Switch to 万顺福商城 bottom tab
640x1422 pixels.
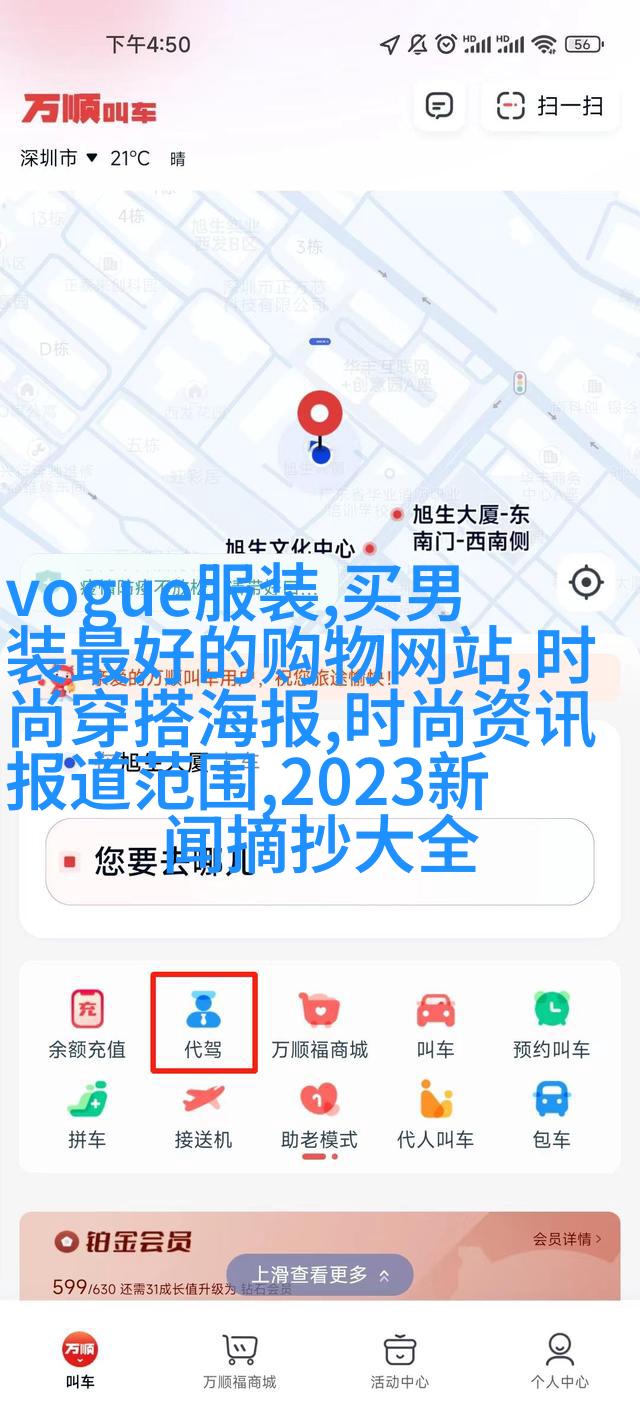tap(239, 1361)
